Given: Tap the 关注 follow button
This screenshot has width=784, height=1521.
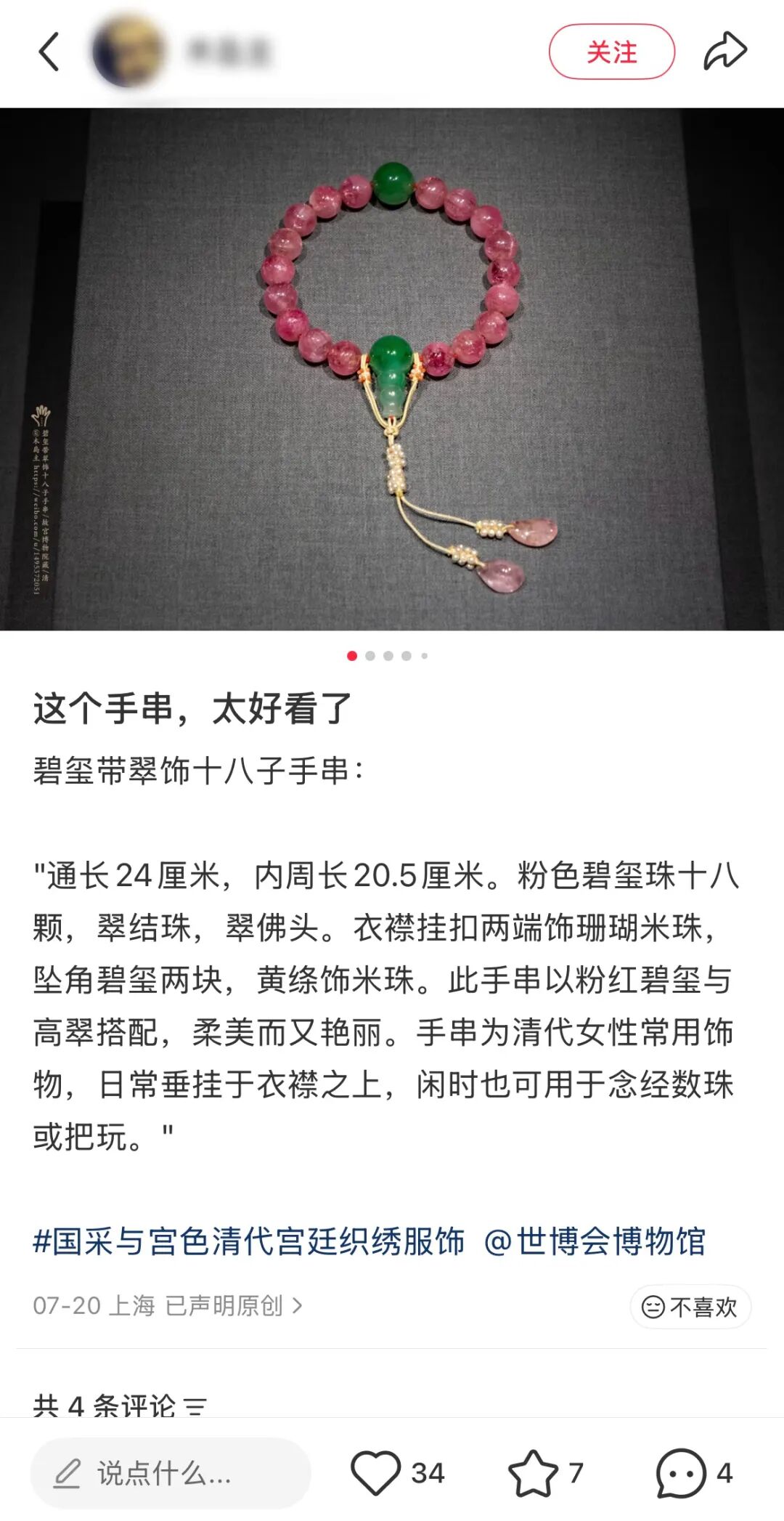Looking at the screenshot, I should tap(611, 52).
